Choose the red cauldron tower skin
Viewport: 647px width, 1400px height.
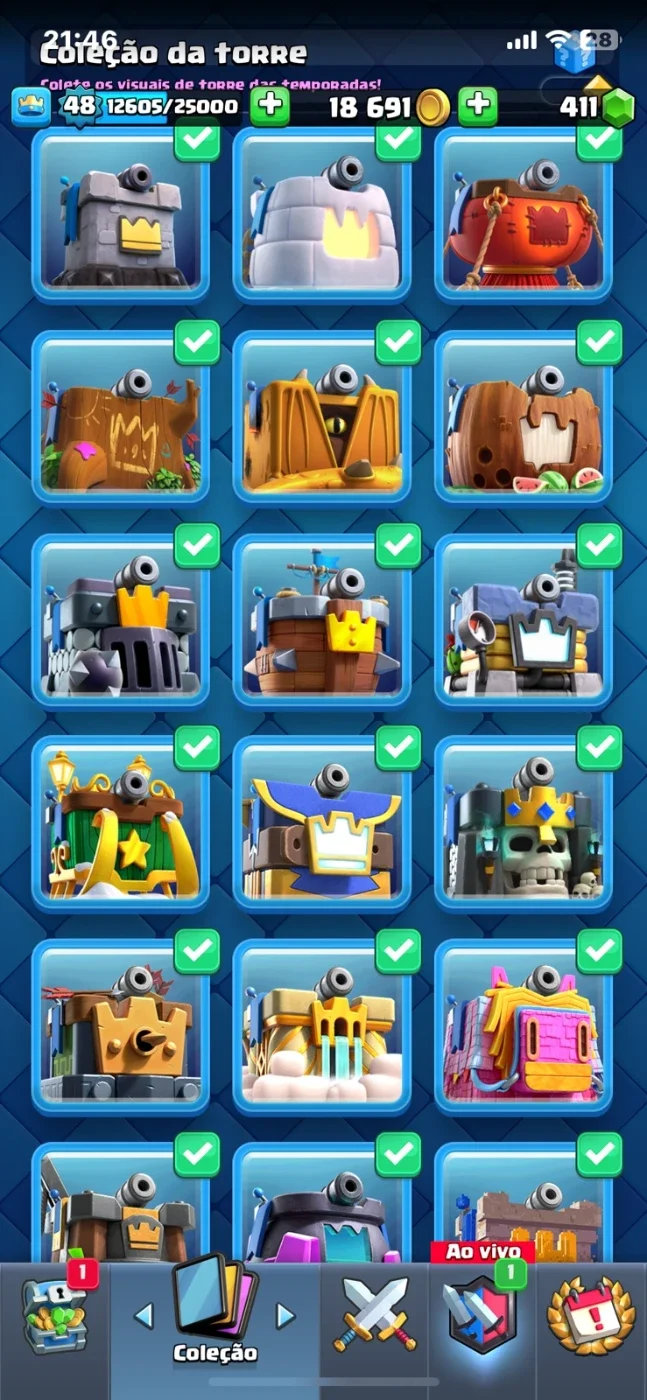(523, 213)
